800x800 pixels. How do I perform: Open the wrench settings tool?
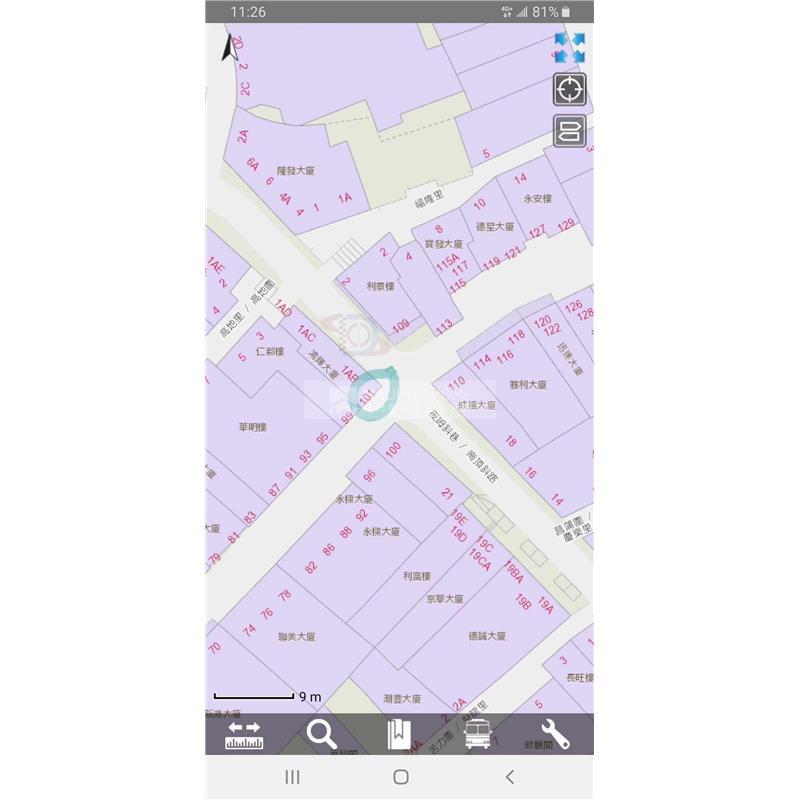(554, 735)
